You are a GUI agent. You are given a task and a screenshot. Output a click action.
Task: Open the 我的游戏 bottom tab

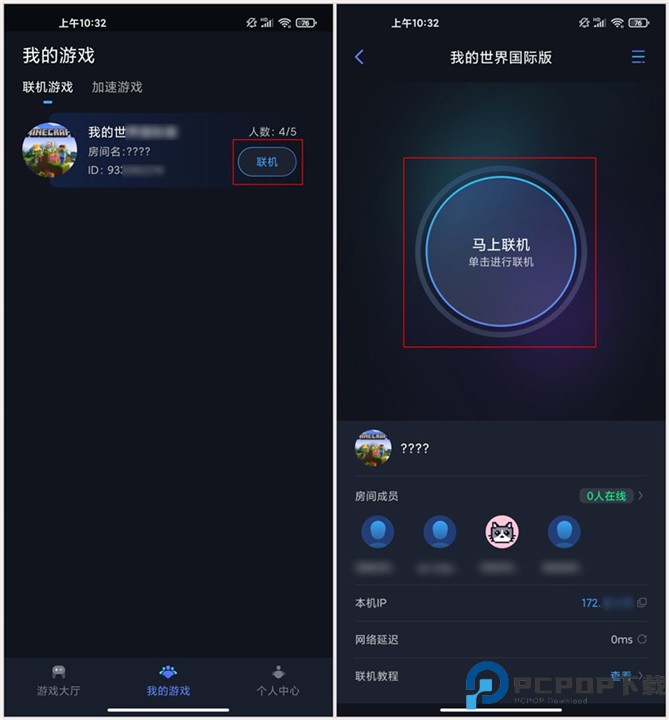(168, 680)
